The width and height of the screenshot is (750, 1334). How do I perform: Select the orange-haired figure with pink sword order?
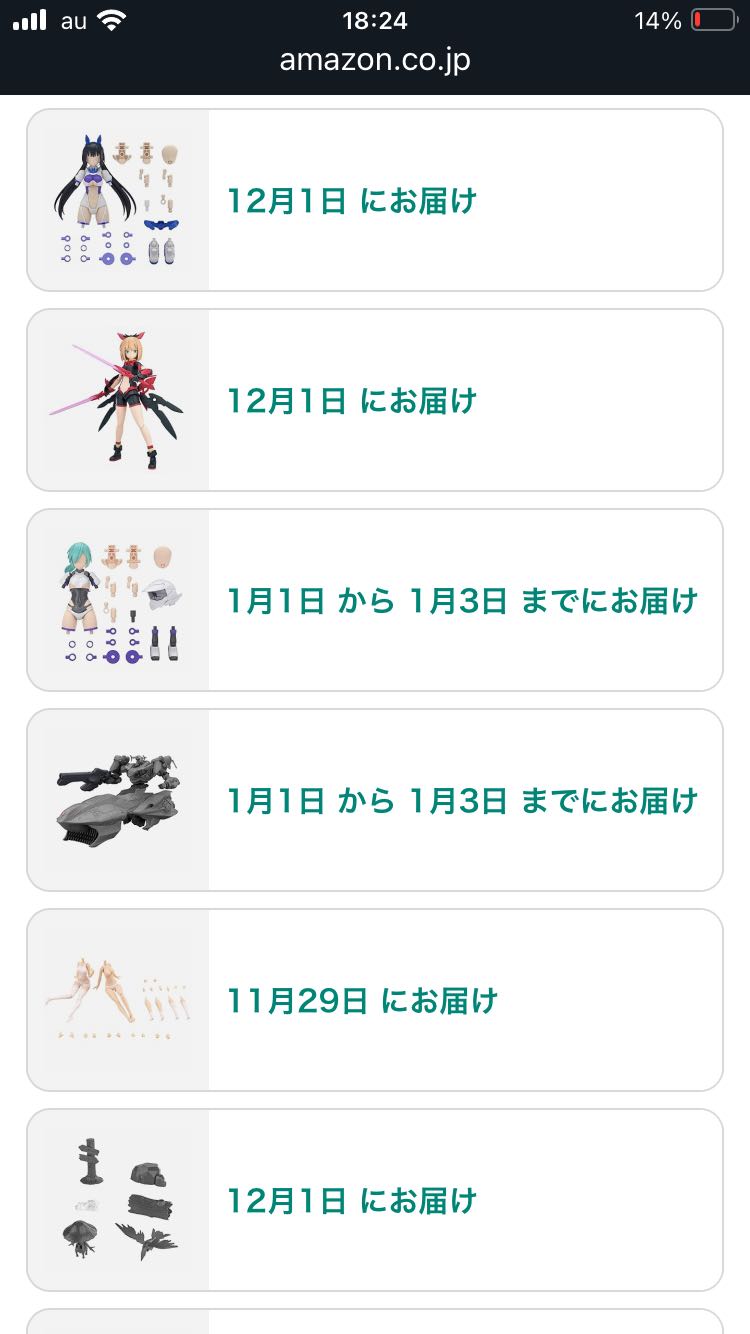[374, 400]
